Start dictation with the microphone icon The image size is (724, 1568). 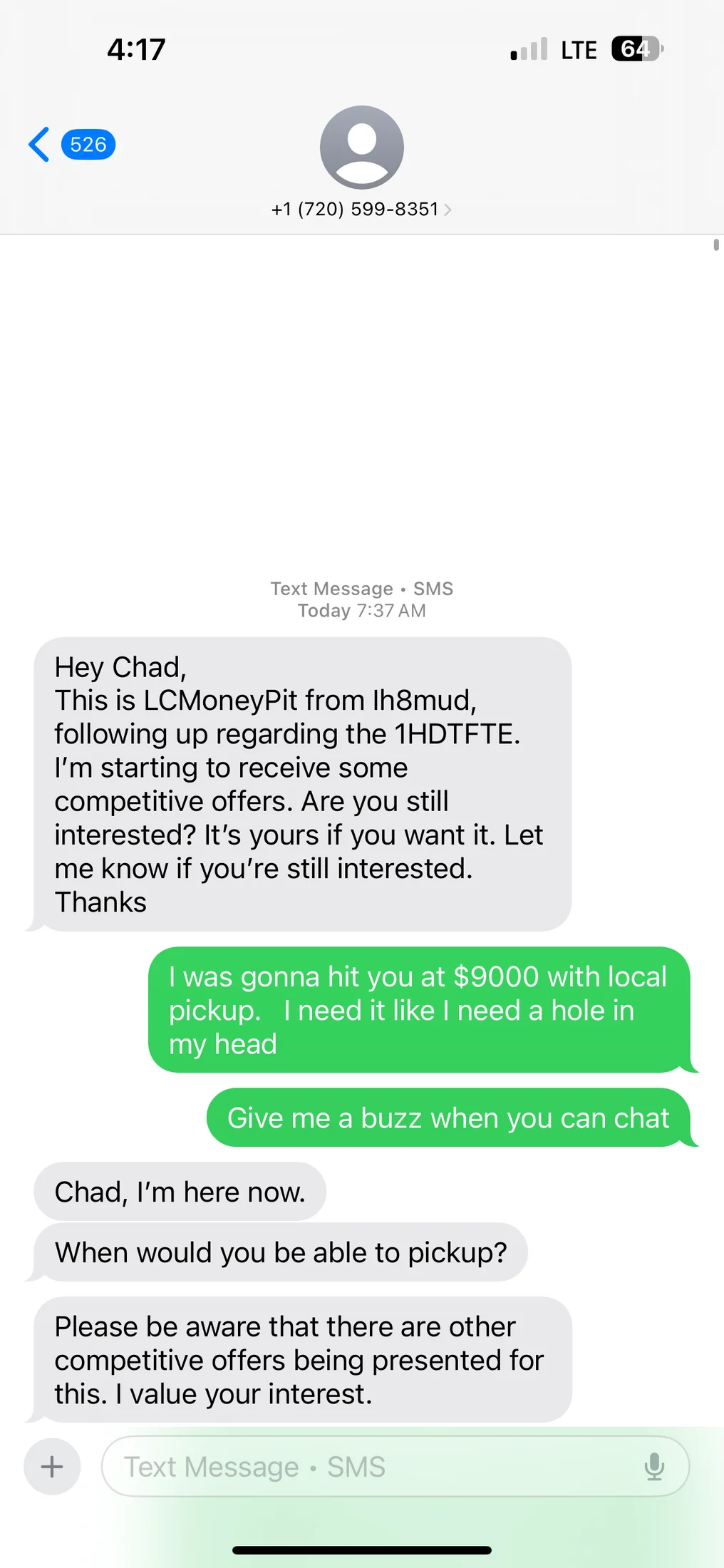click(654, 1467)
